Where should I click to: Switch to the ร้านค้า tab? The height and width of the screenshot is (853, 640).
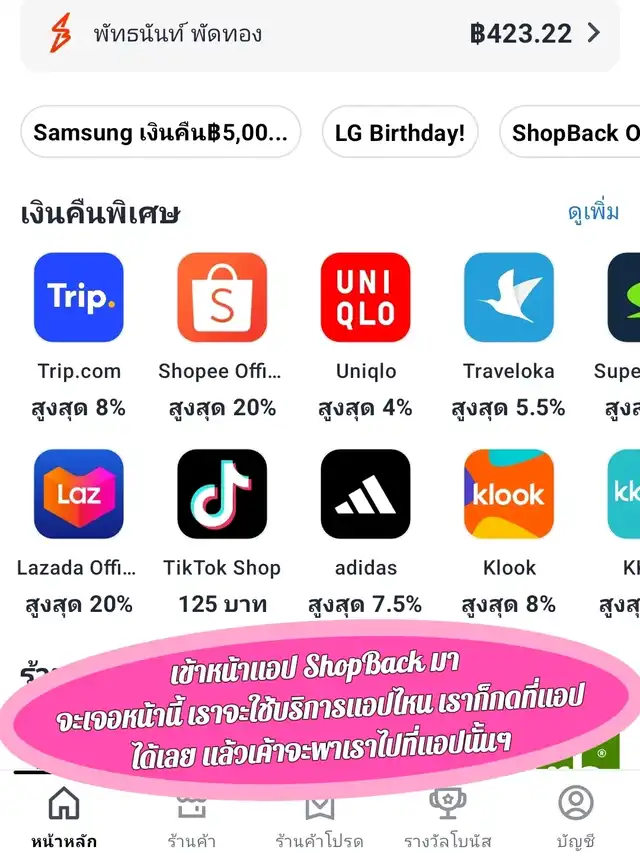click(x=192, y=817)
